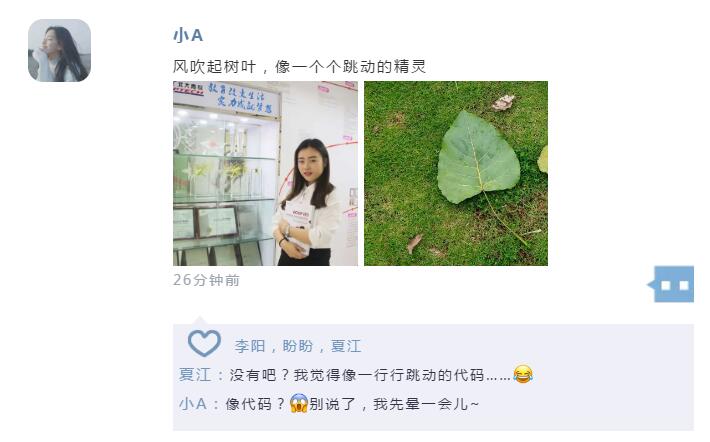
Task: Open 盼盼's profile from the likes list
Action: click(x=298, y=346)
